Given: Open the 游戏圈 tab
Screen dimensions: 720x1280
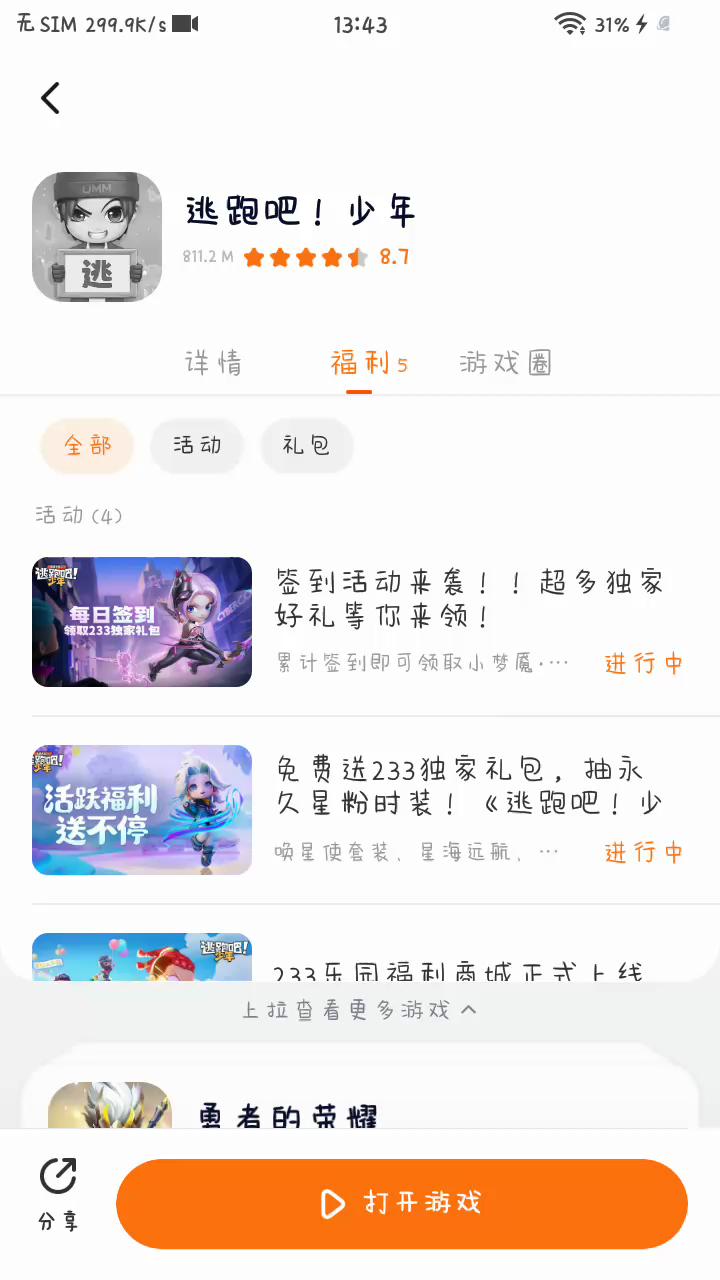Looking at the screenshot, I should coord(506,363).
